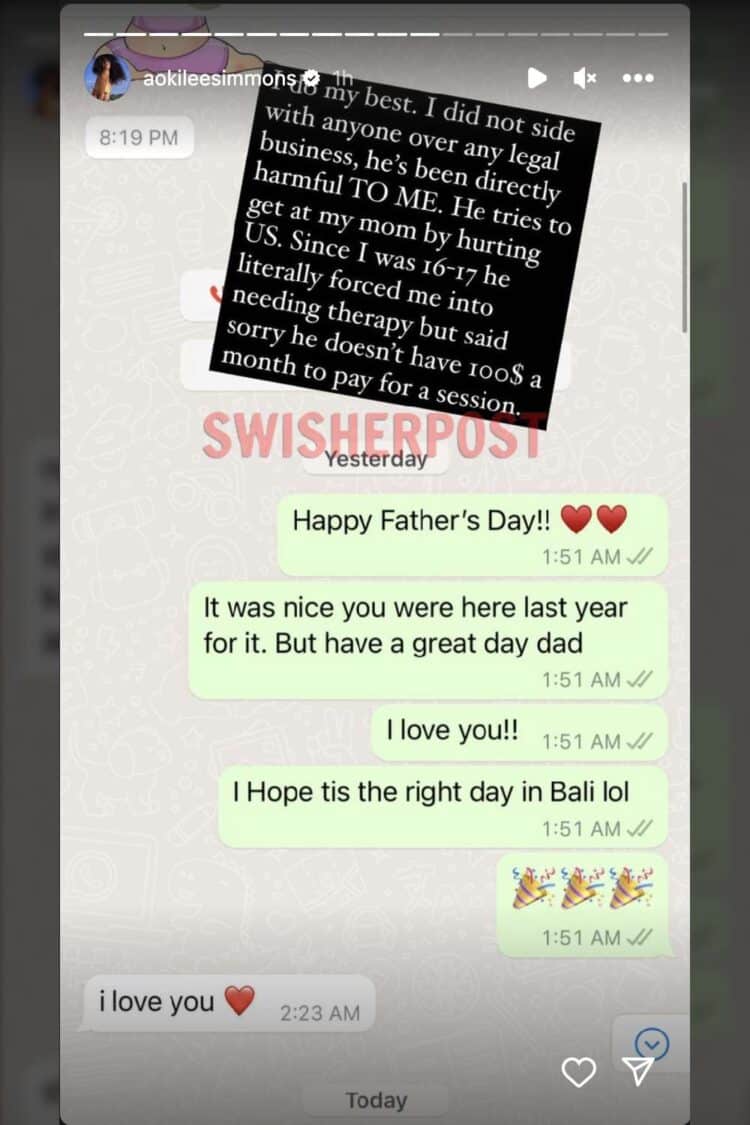Resume story playback
This screenshot has height=1125, width=750.
click(537, 78)
